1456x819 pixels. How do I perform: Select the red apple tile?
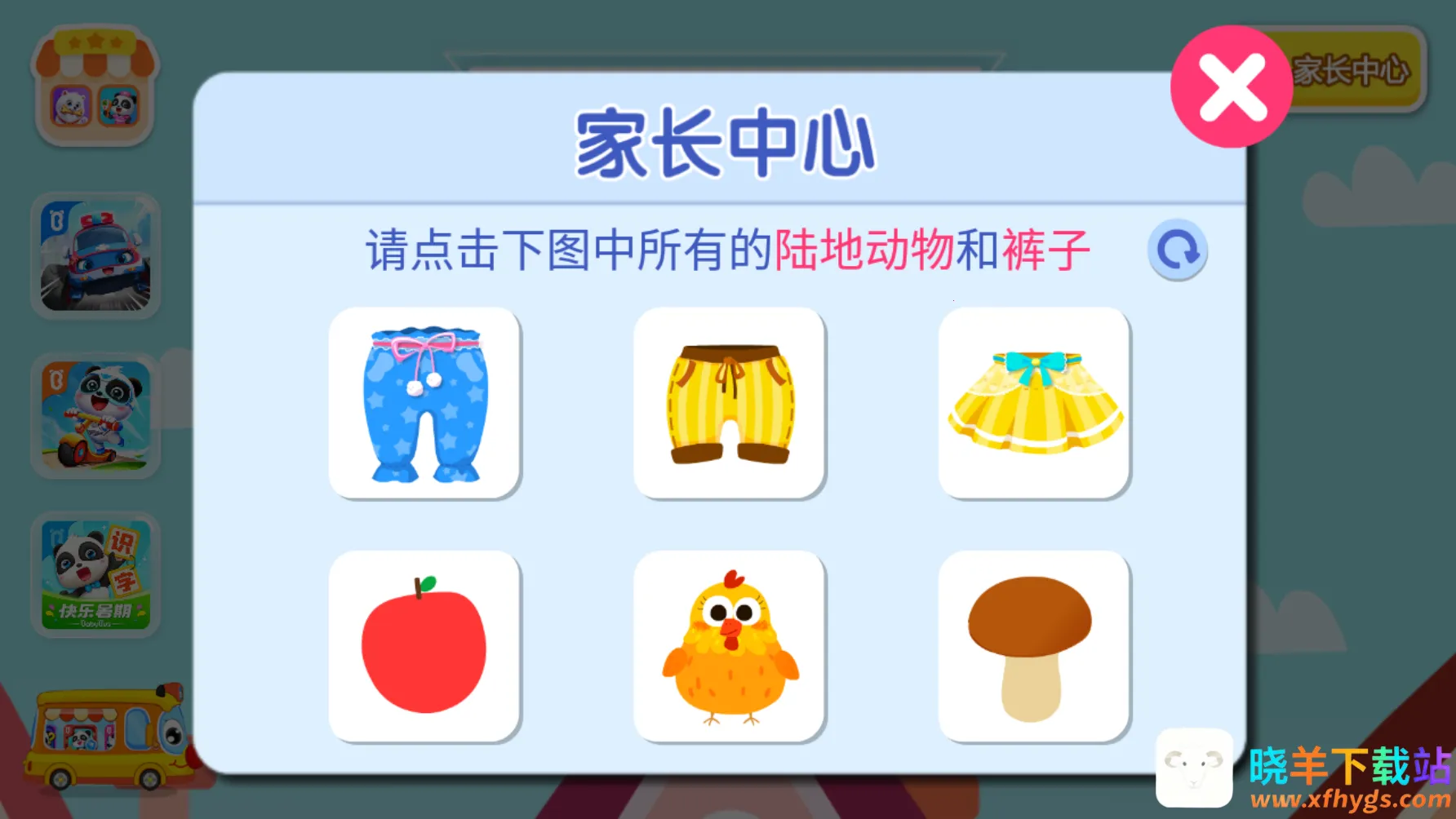[x=424, y=646]
